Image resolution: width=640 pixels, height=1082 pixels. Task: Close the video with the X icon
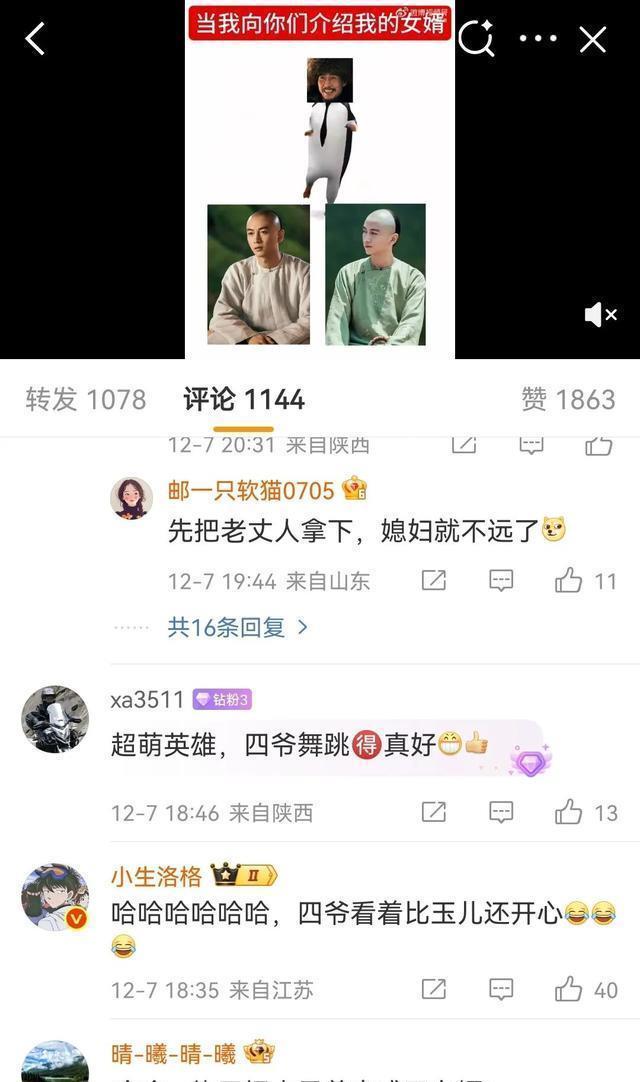[594, 39]
